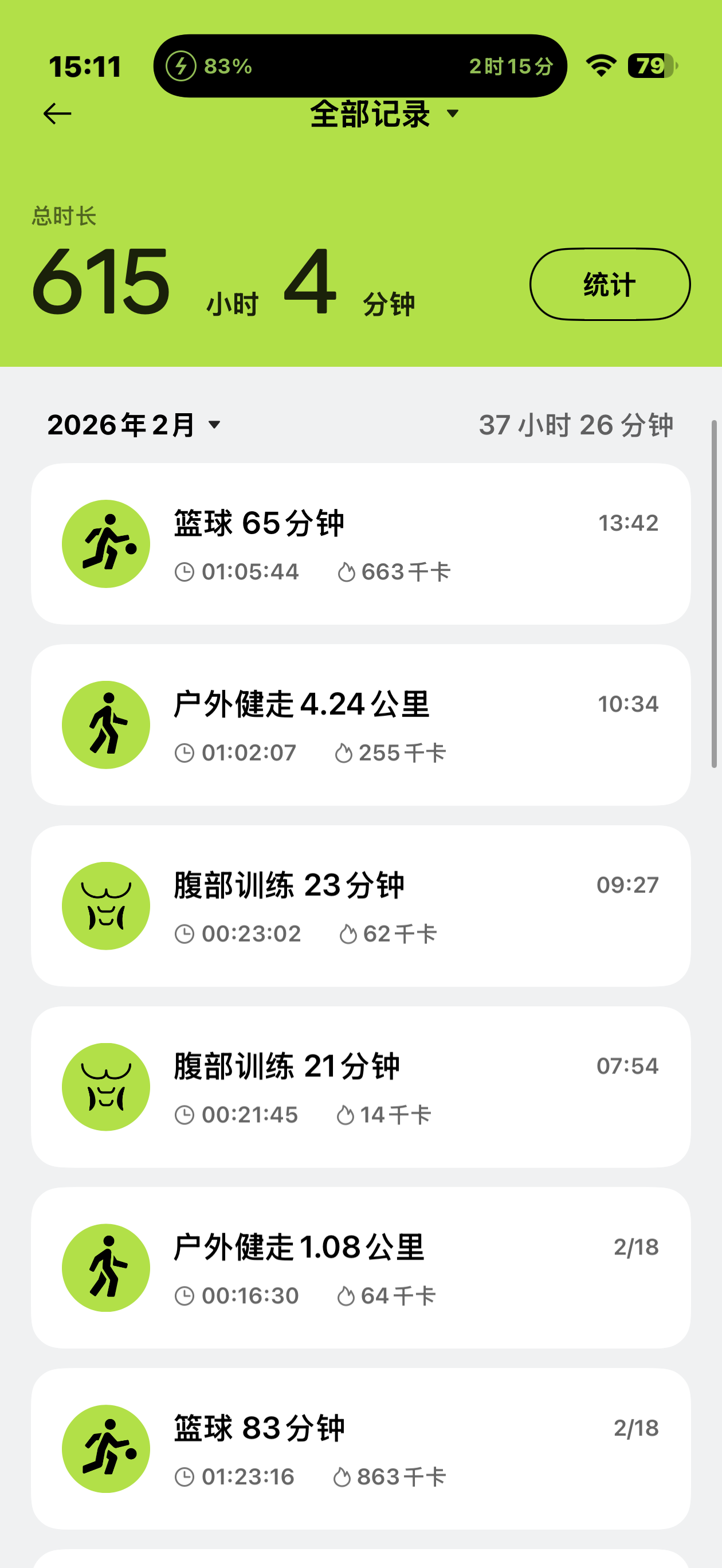Open the 2026年2月 month picker
This screenshot has height=1568, width=722.
click(x=134, y=425)
